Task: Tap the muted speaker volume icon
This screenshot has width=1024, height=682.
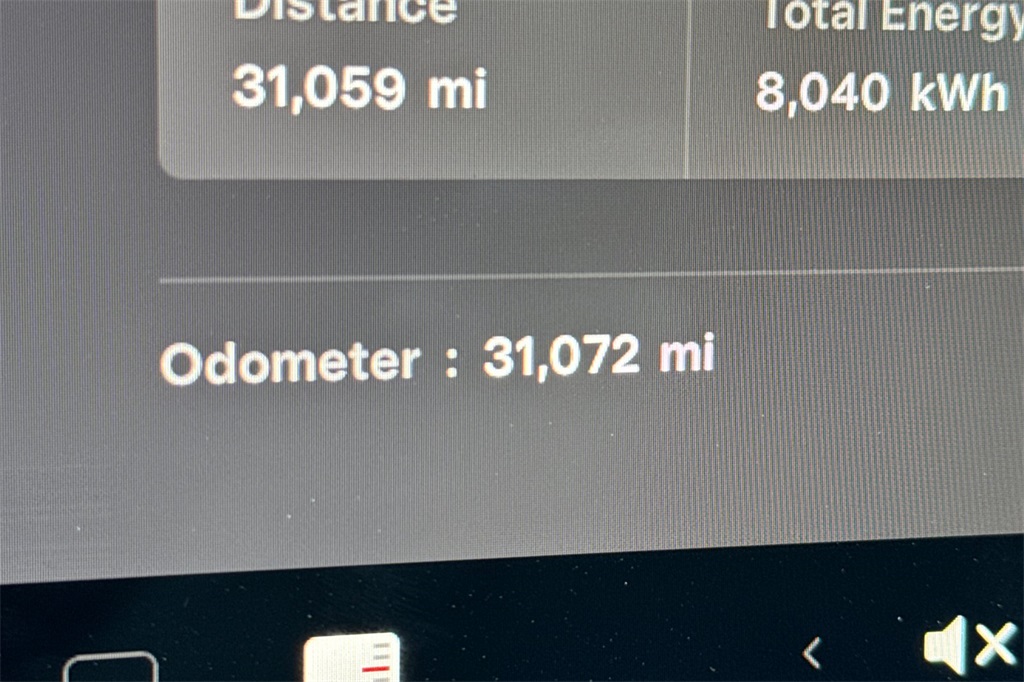Action: coord(967,645)
